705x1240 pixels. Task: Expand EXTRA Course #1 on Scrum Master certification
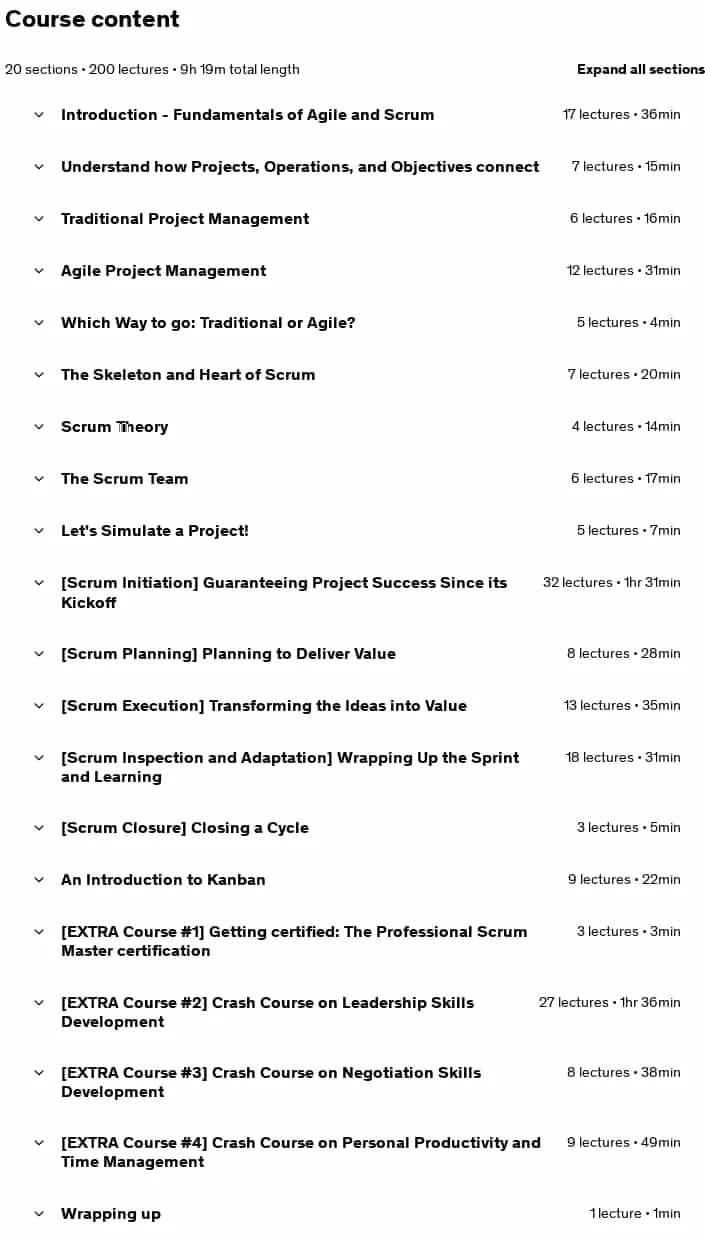coord(352,941)
